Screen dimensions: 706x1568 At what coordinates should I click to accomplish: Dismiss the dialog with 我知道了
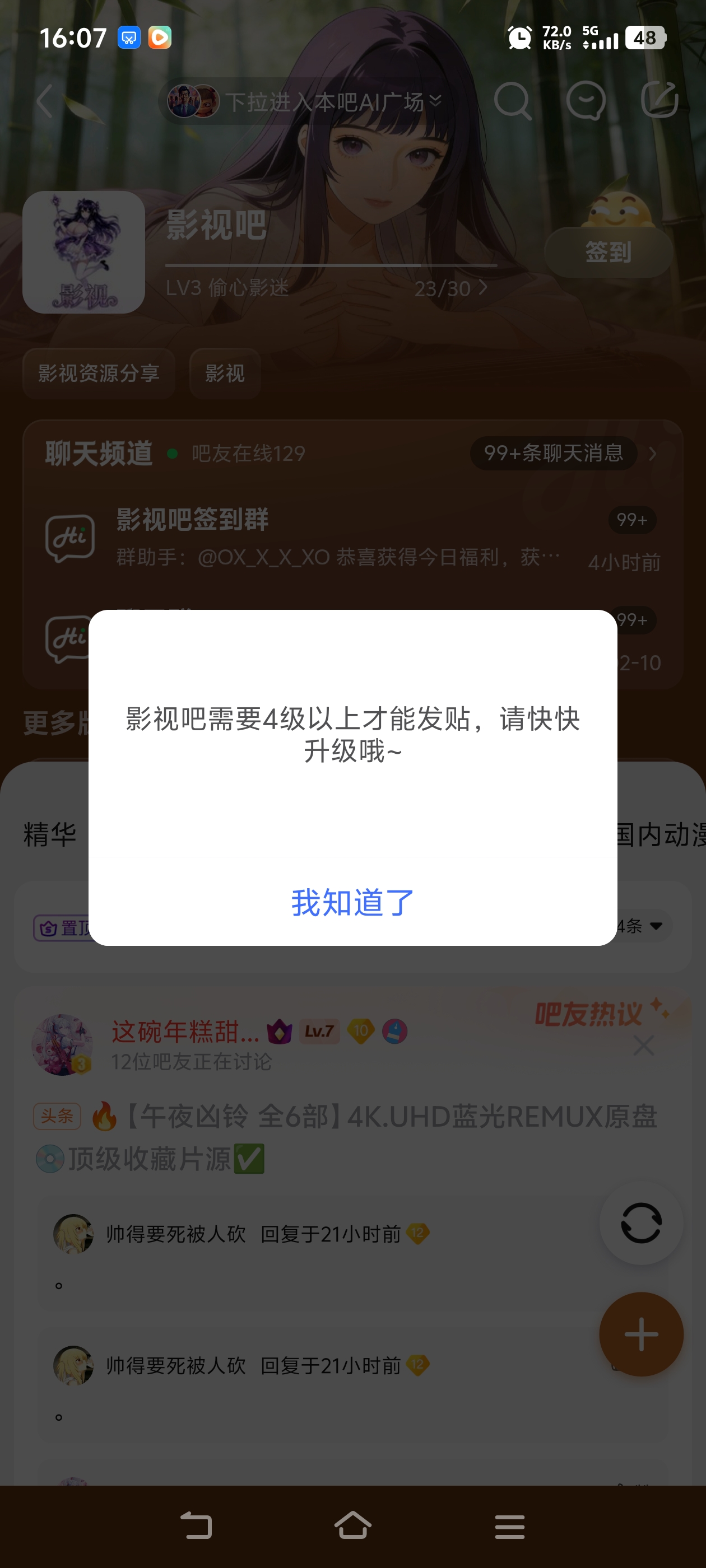(352, 902)
